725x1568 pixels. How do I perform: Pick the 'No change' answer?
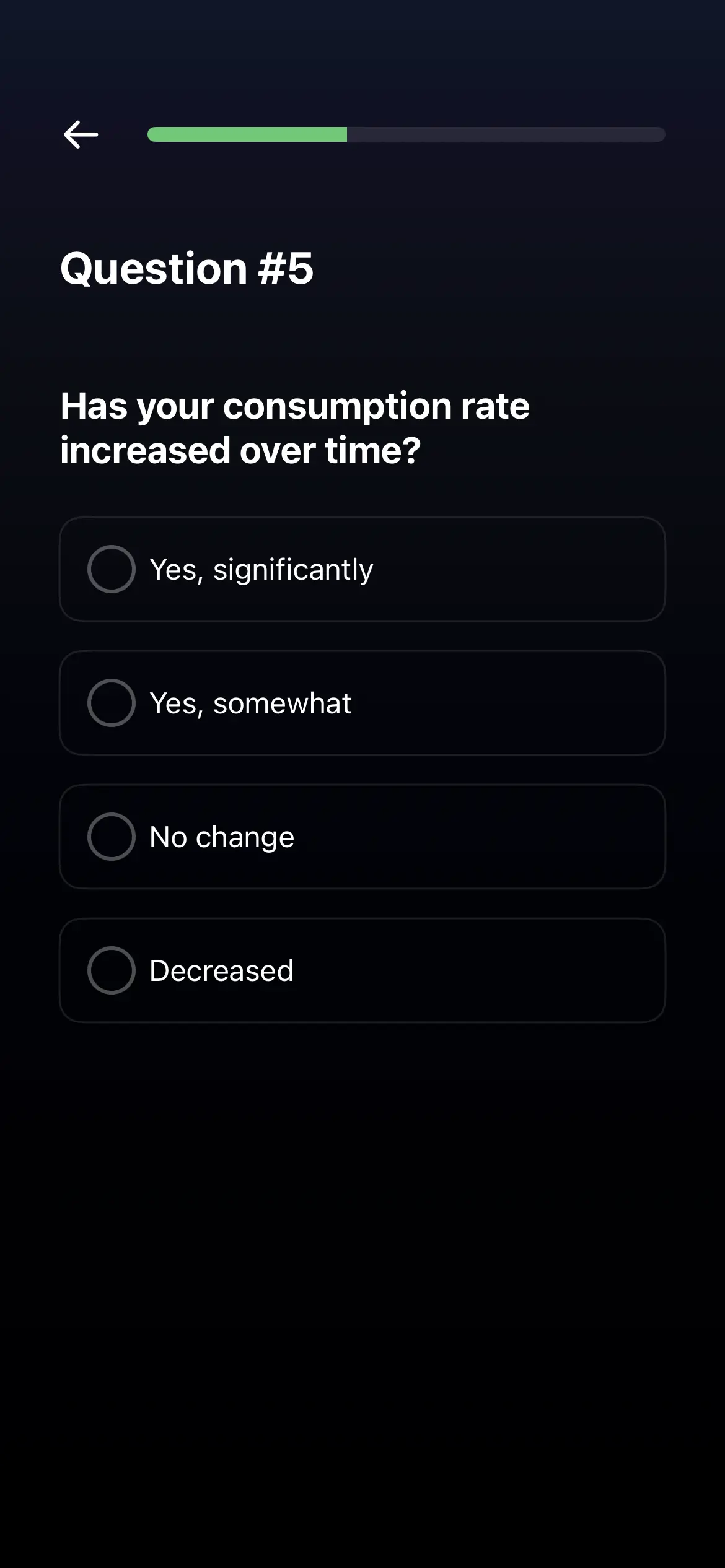point(362,837)
